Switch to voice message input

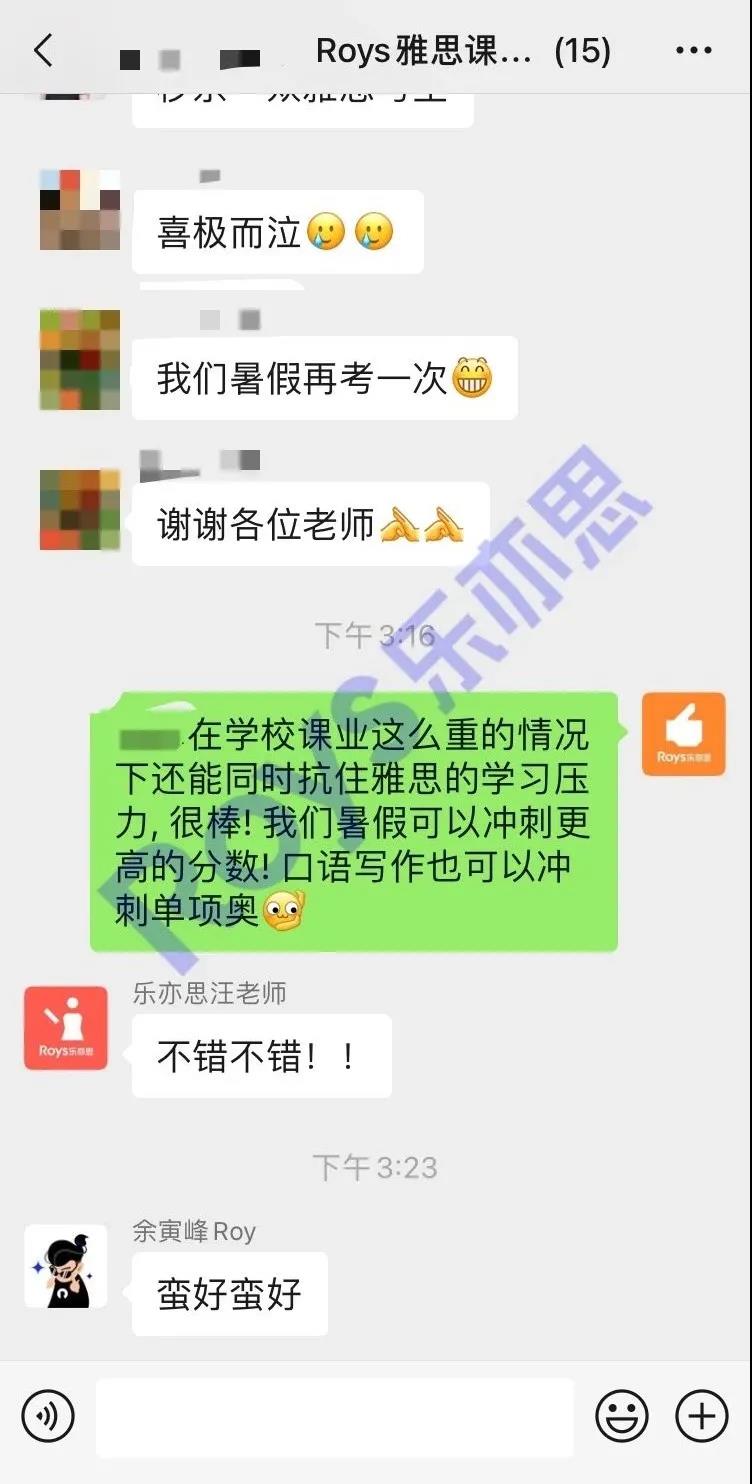click(47, 1416)
